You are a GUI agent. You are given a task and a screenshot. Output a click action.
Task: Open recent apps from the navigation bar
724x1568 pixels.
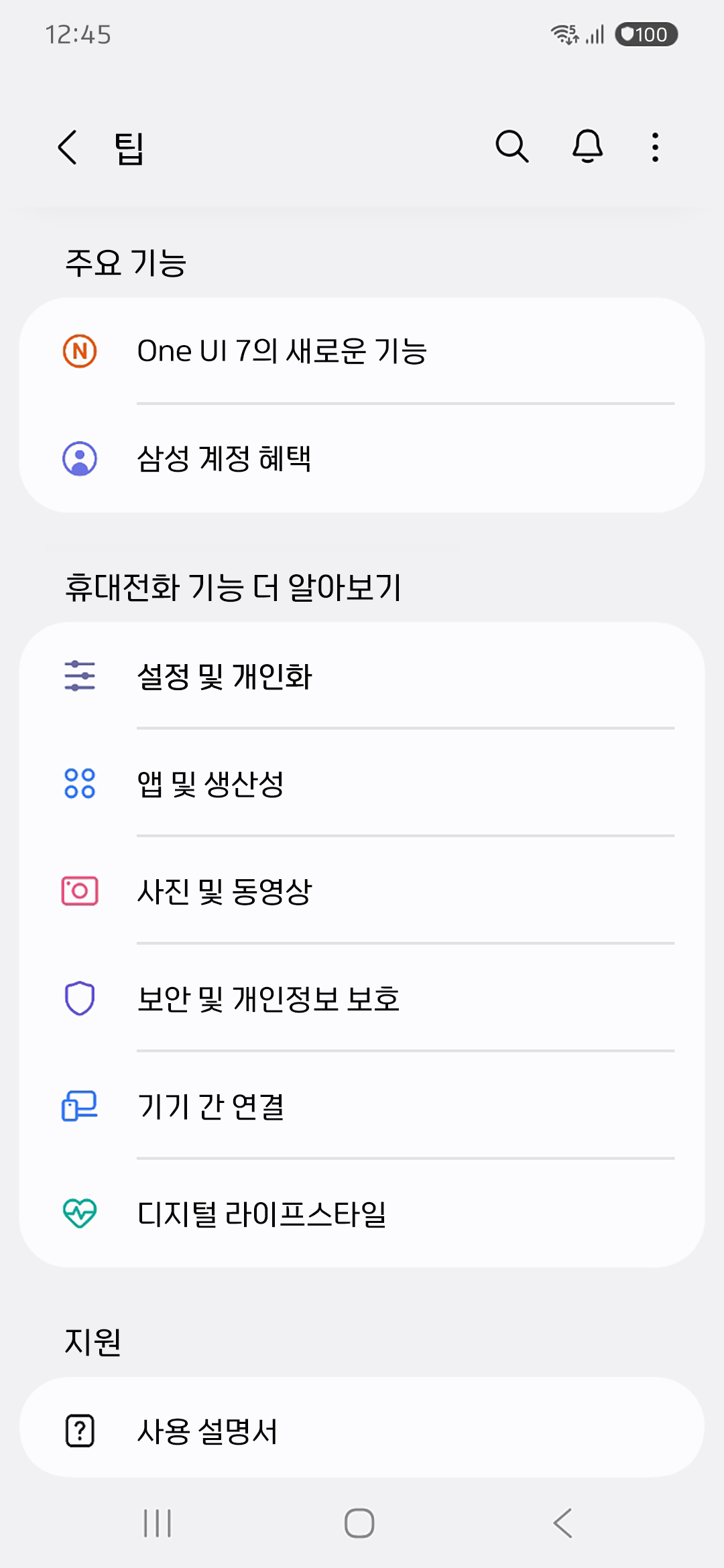point(158,1523)
